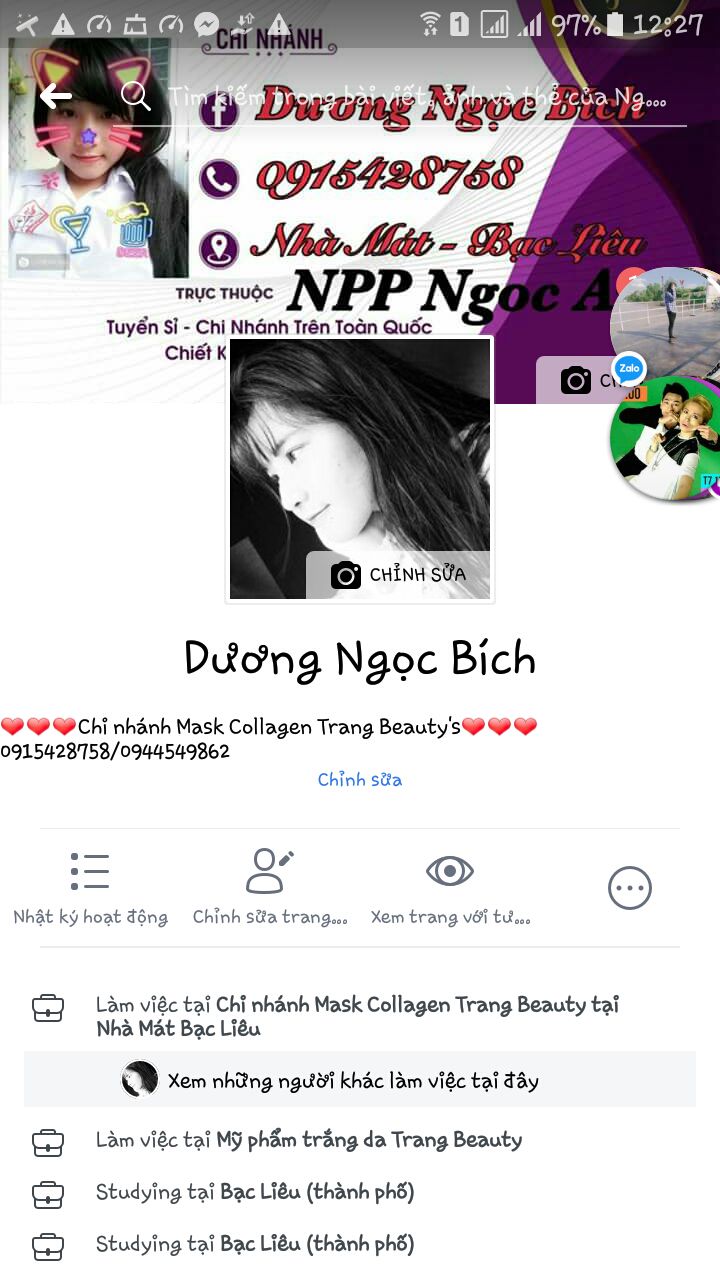720x1280 pixels.
Task: Edit the cover photo with camera button
Action: 577,380
